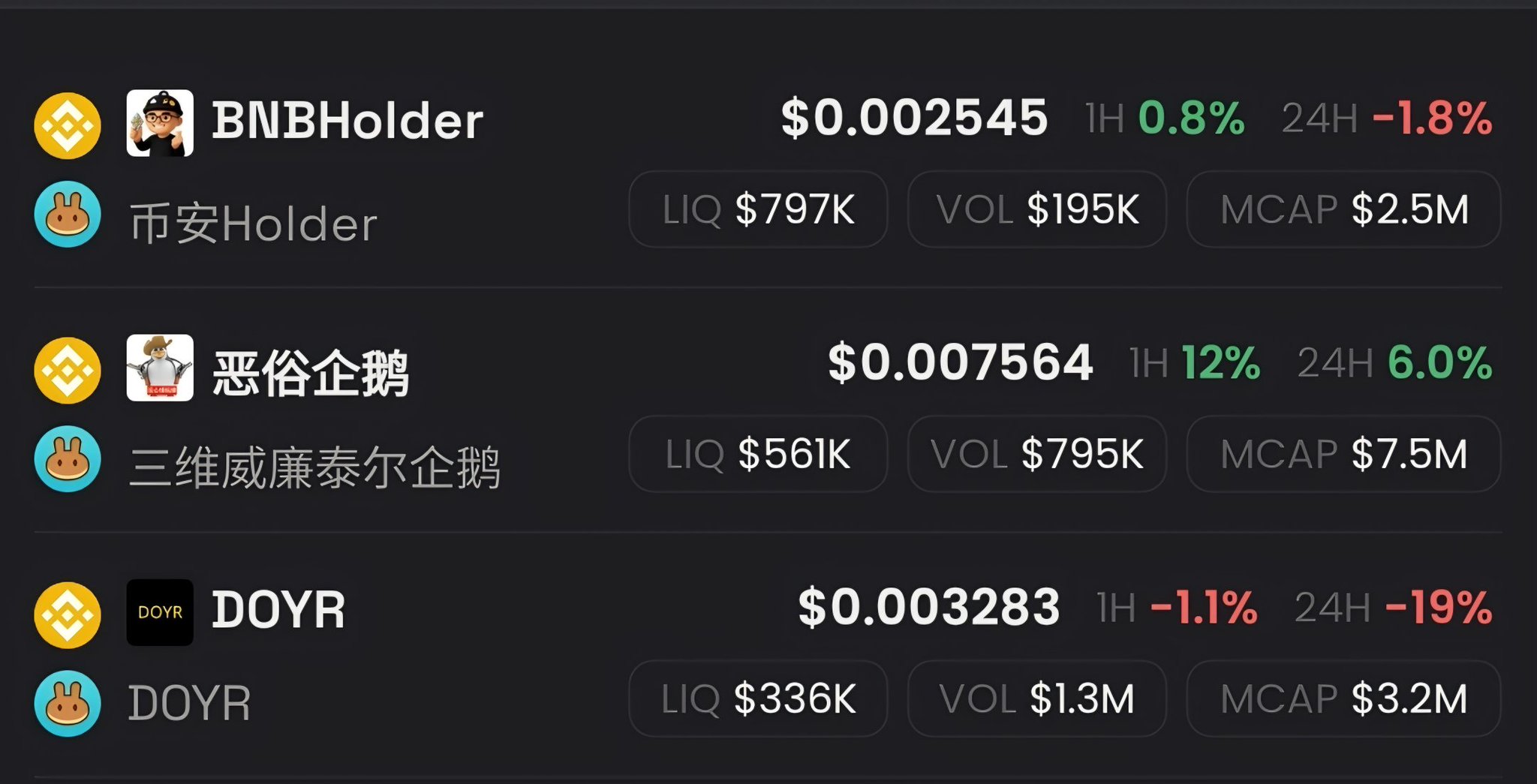
Task: Open the 恶俗企鹅 token row
Action: [x=311, y=371]
